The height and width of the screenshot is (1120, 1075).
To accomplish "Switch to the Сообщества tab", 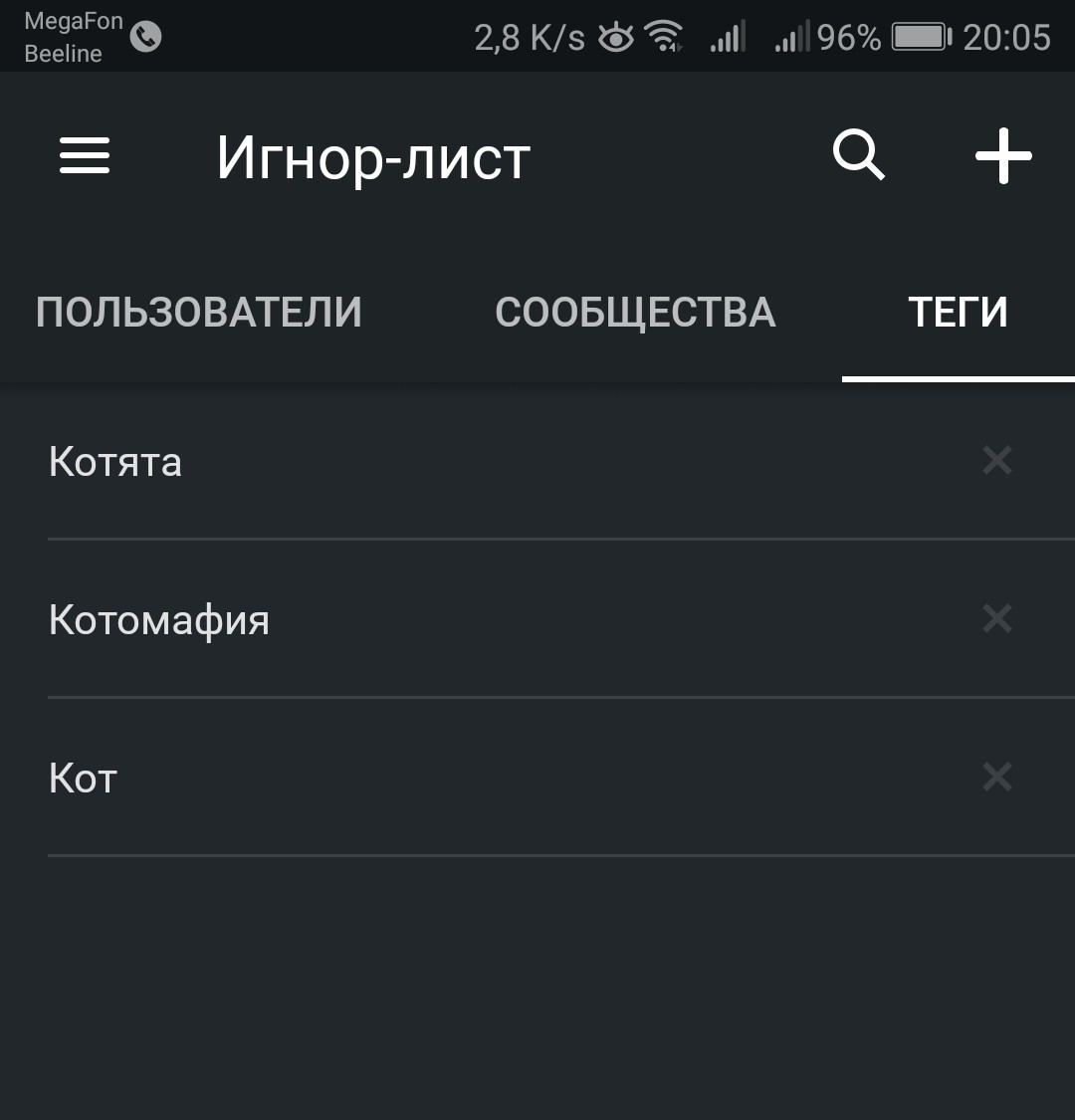I will pyautogui.click(x=635, y=313).
